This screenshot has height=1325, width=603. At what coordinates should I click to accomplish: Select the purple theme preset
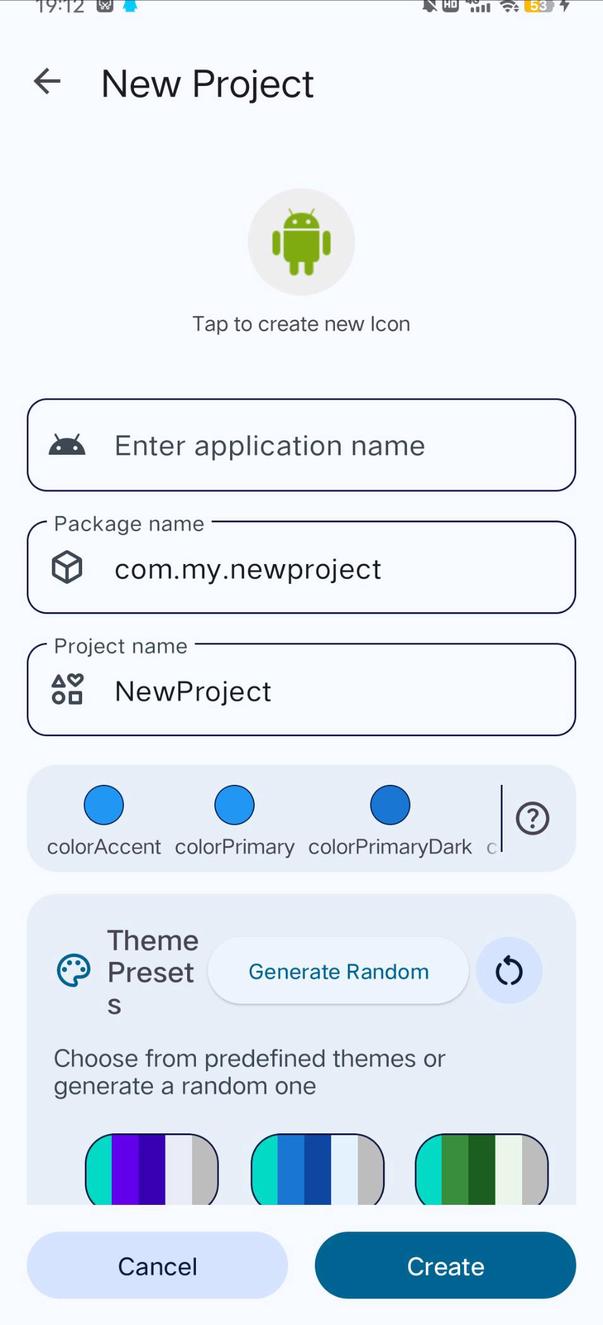pyautogui.click(x=152, y=1169)
